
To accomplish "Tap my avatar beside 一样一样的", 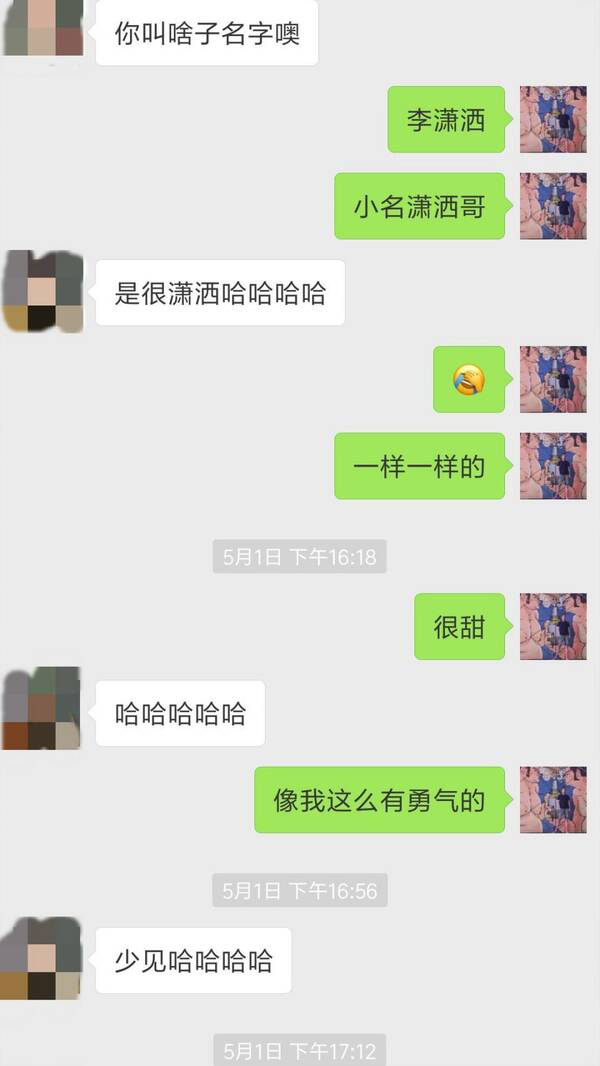I will coord(552,466).
